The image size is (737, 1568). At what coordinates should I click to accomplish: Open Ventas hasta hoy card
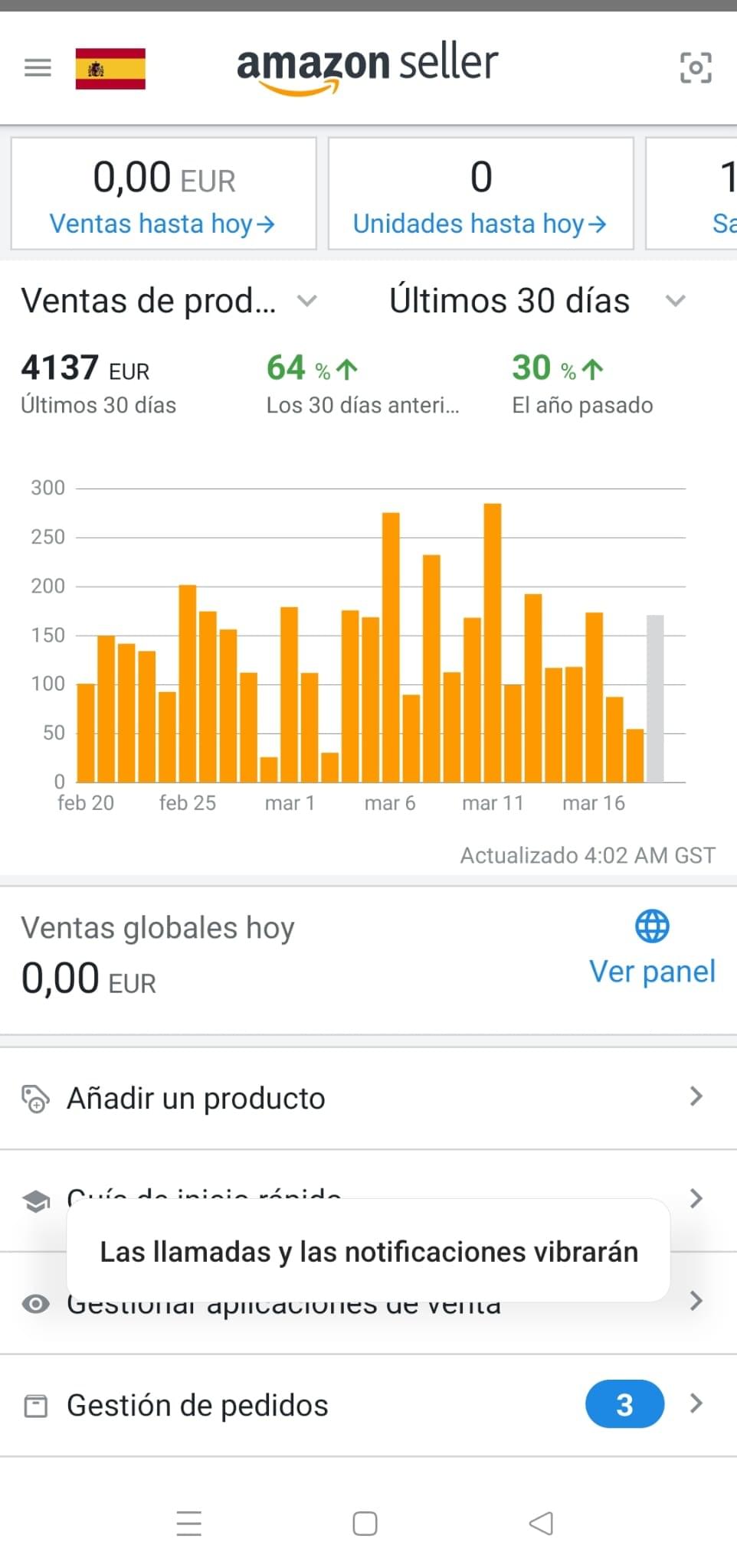tap(163, 194)
